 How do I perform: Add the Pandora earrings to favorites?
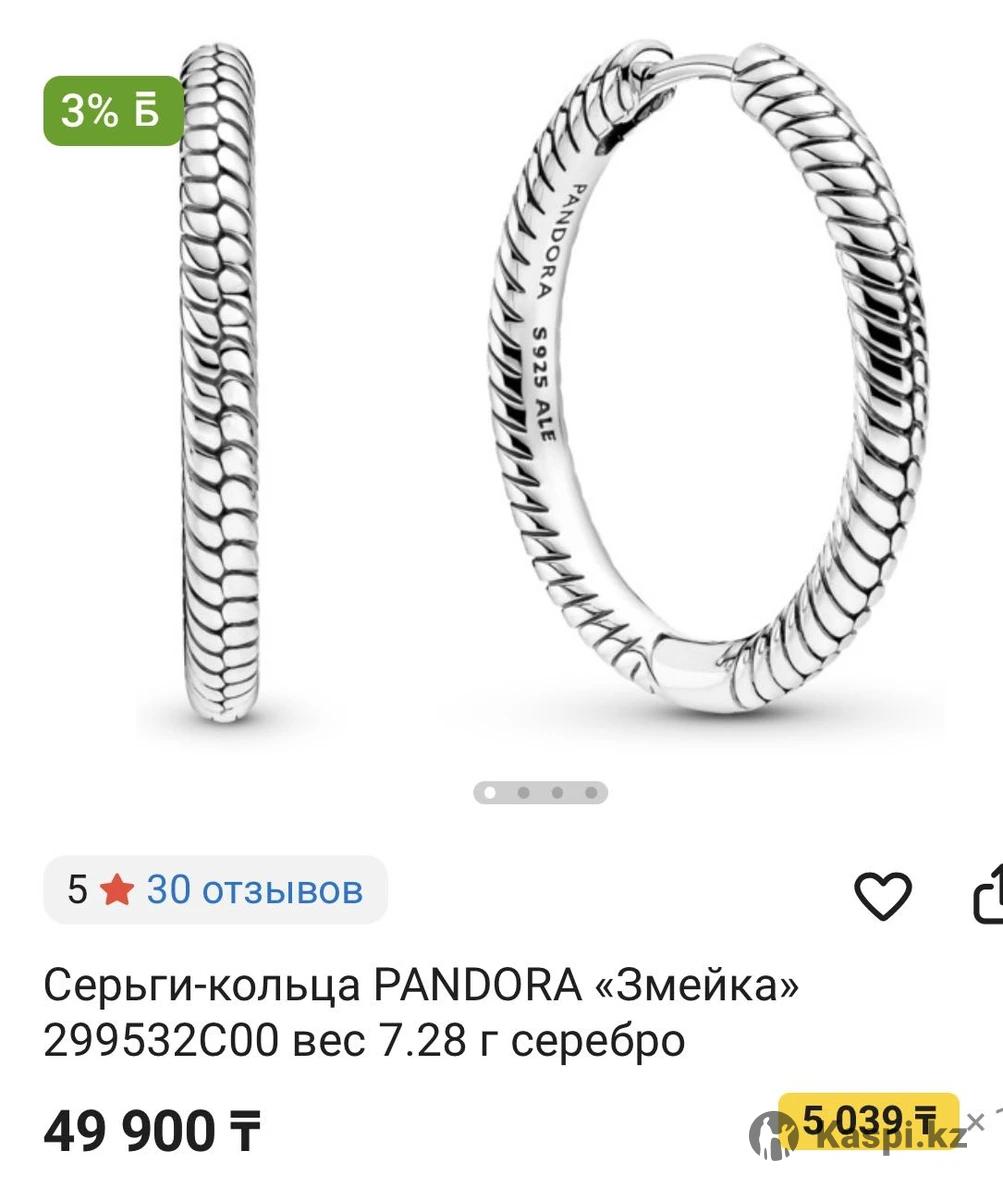884,893
